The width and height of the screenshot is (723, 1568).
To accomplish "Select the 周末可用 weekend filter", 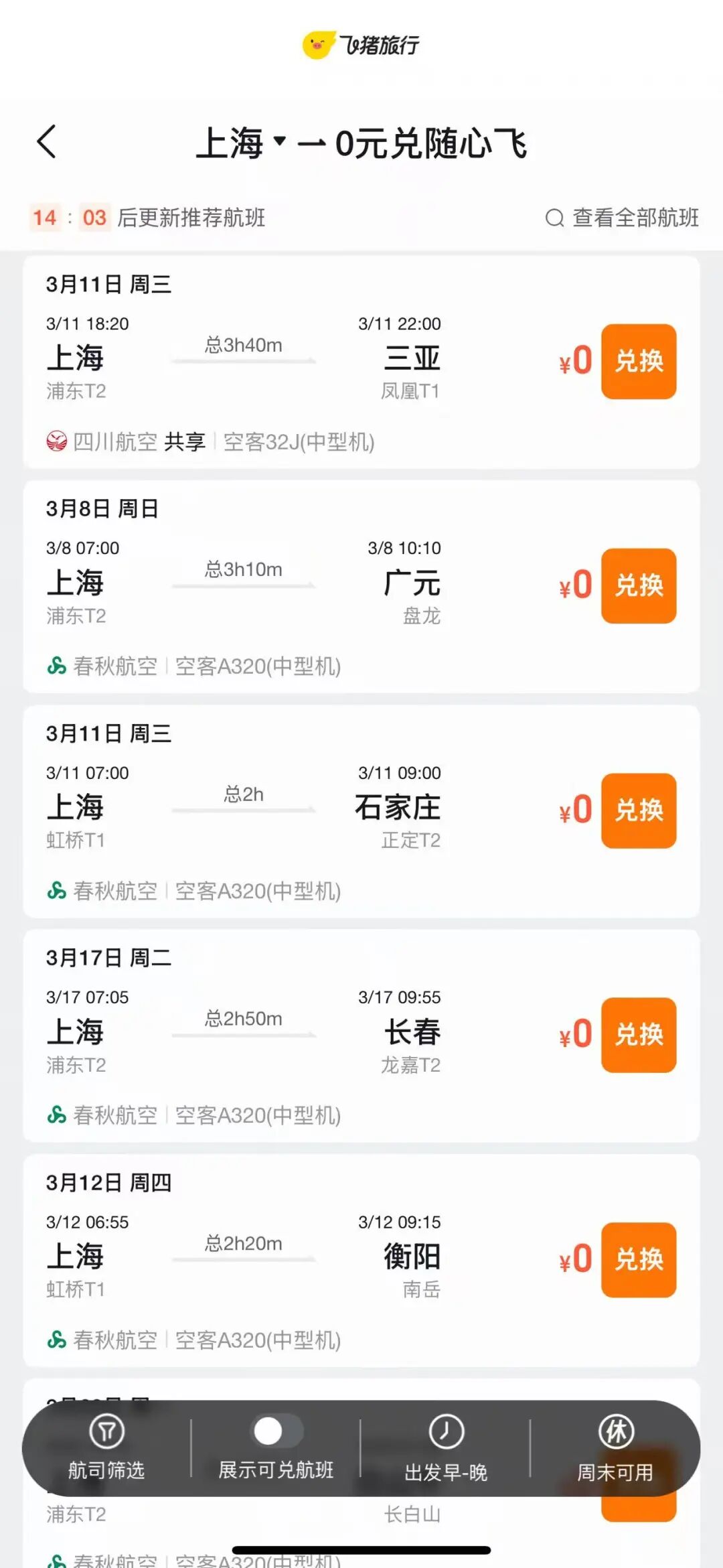I will click(x=615, y=1447).
